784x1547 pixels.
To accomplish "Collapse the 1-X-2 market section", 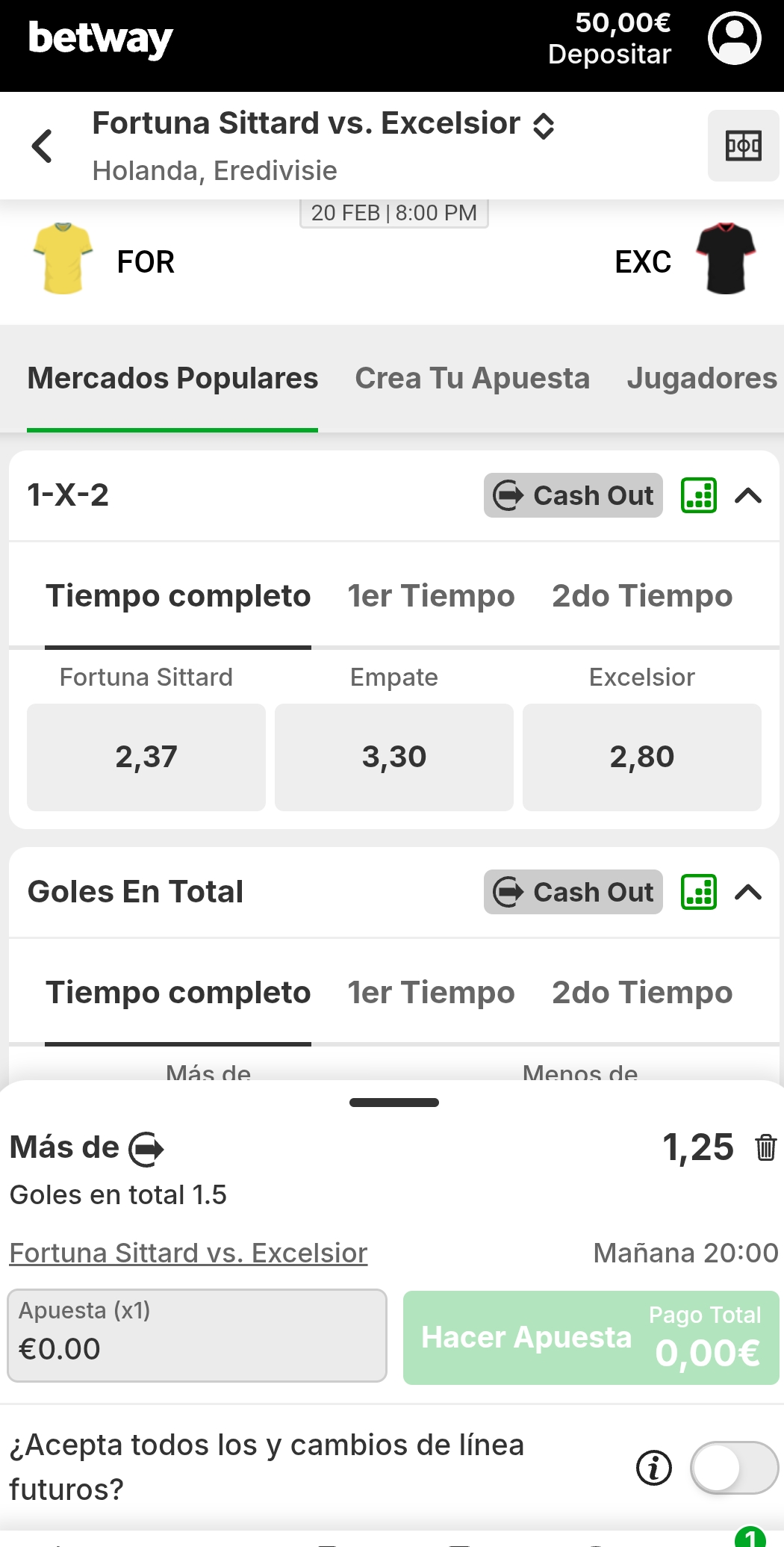I will (x=751, y=495).
